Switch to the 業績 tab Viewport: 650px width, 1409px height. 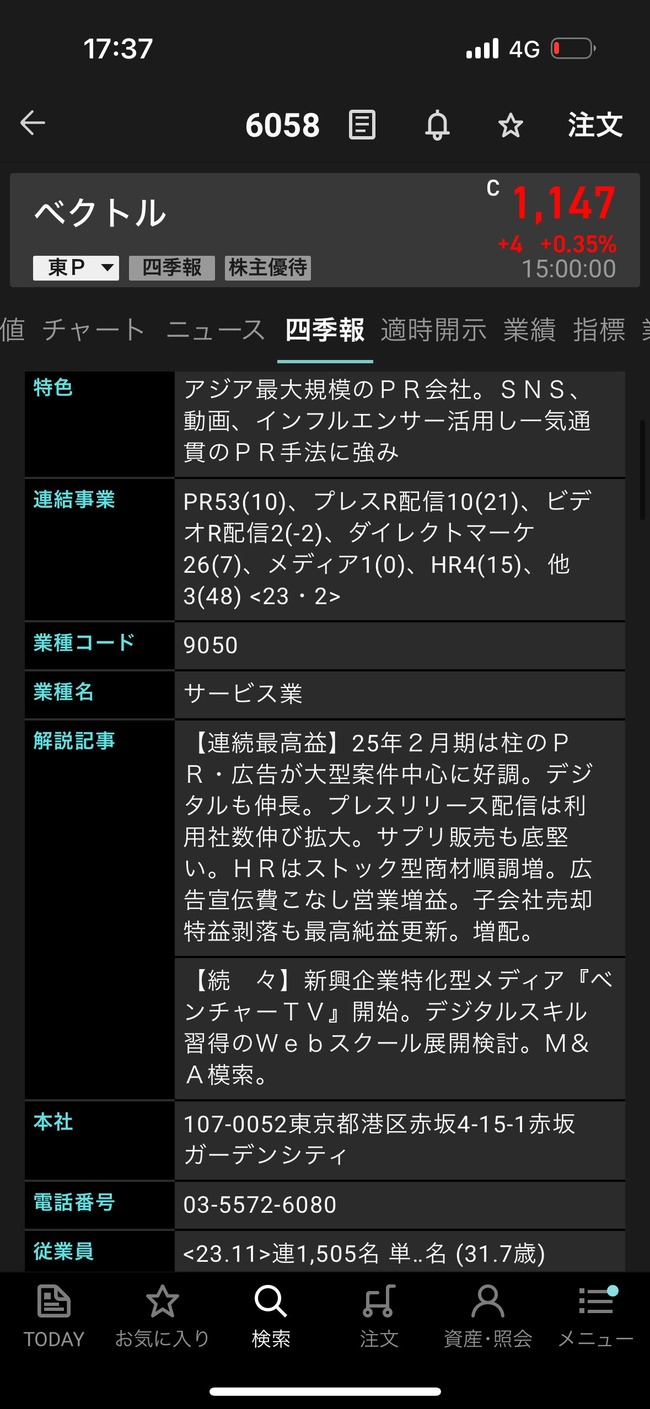pos(529,330)
